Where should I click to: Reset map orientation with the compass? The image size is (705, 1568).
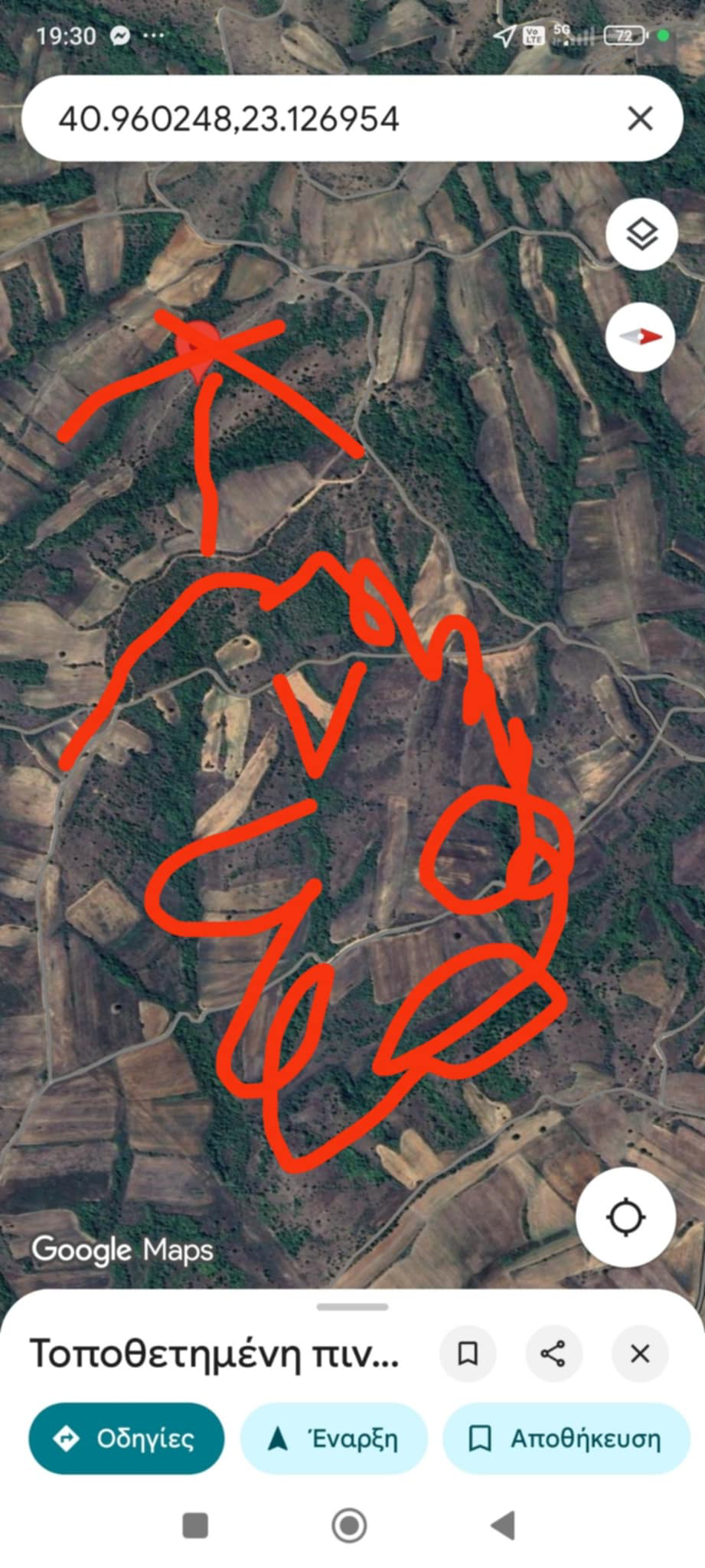click(640, 337)
